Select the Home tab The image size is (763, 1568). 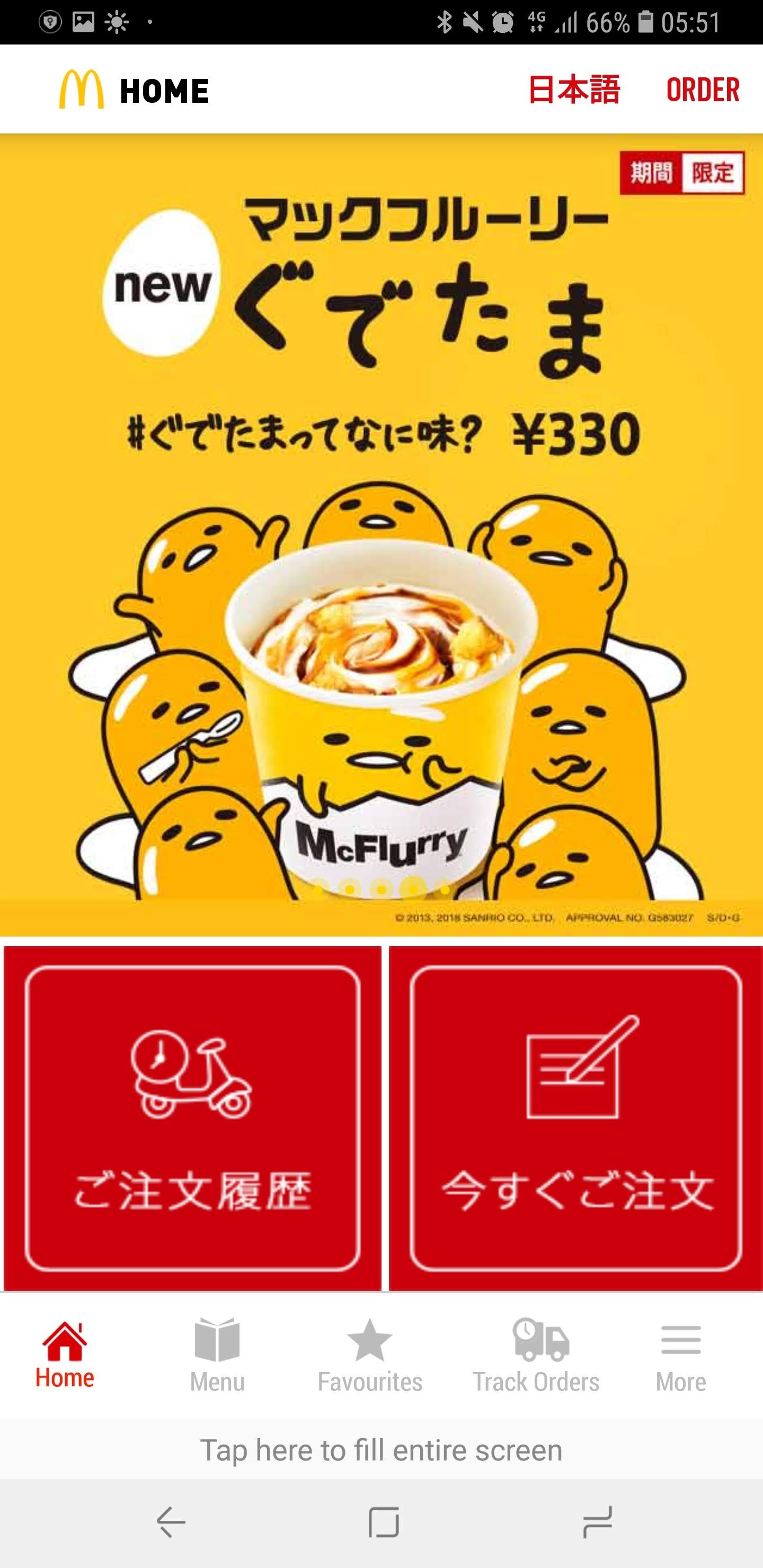pos(65,1355)
